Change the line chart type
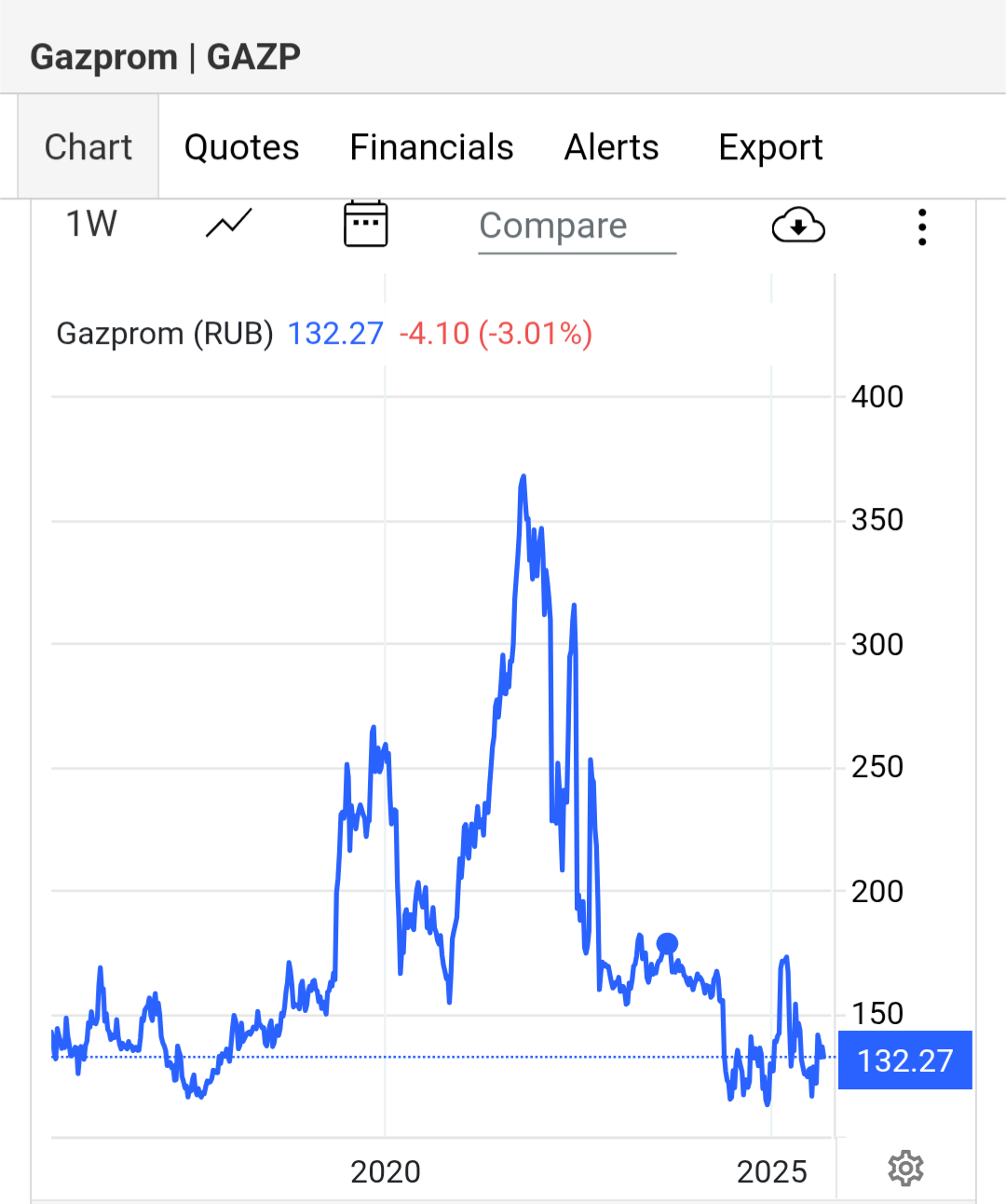 (229, 225)
